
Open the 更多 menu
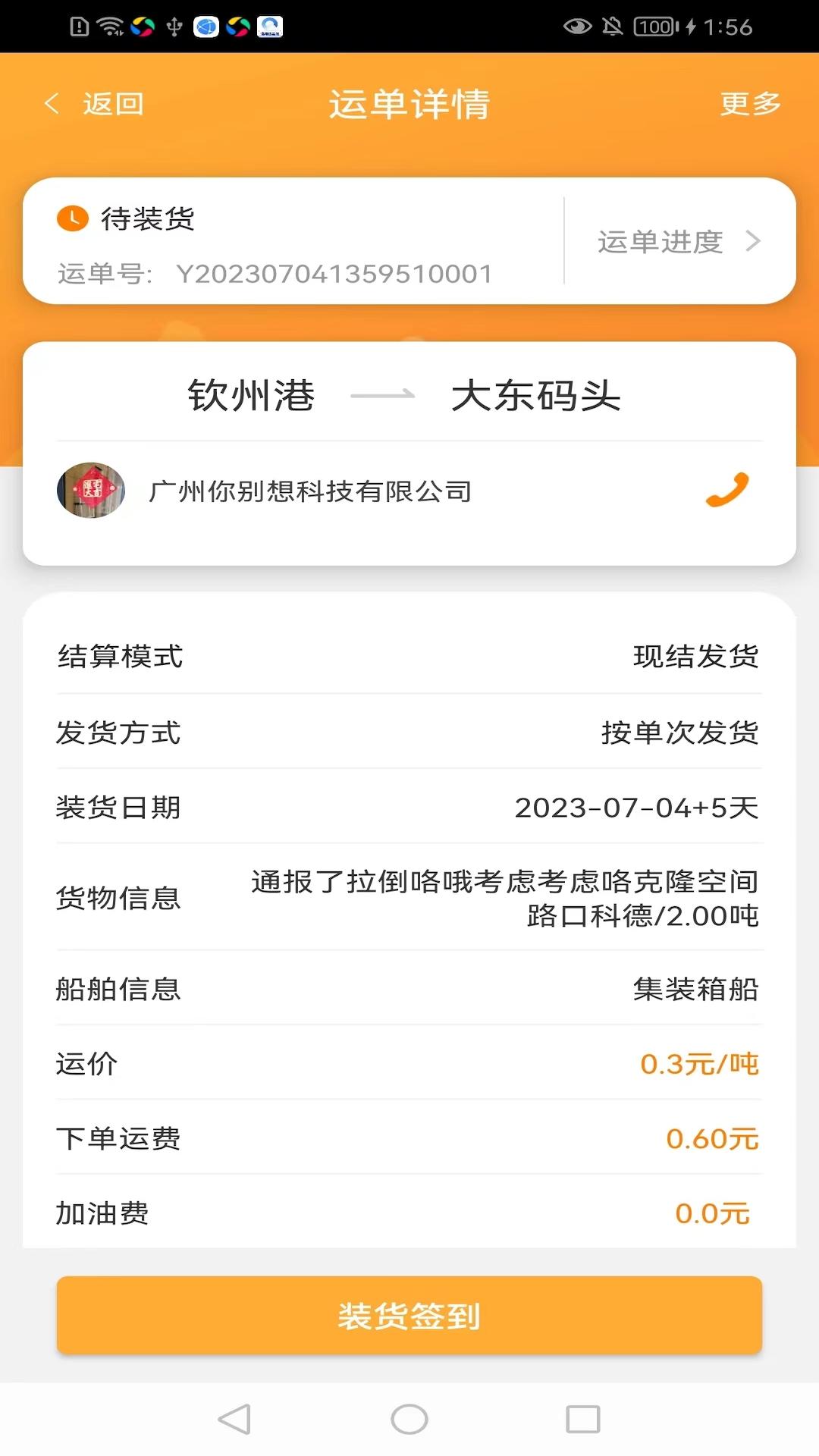tap(750, 103)
